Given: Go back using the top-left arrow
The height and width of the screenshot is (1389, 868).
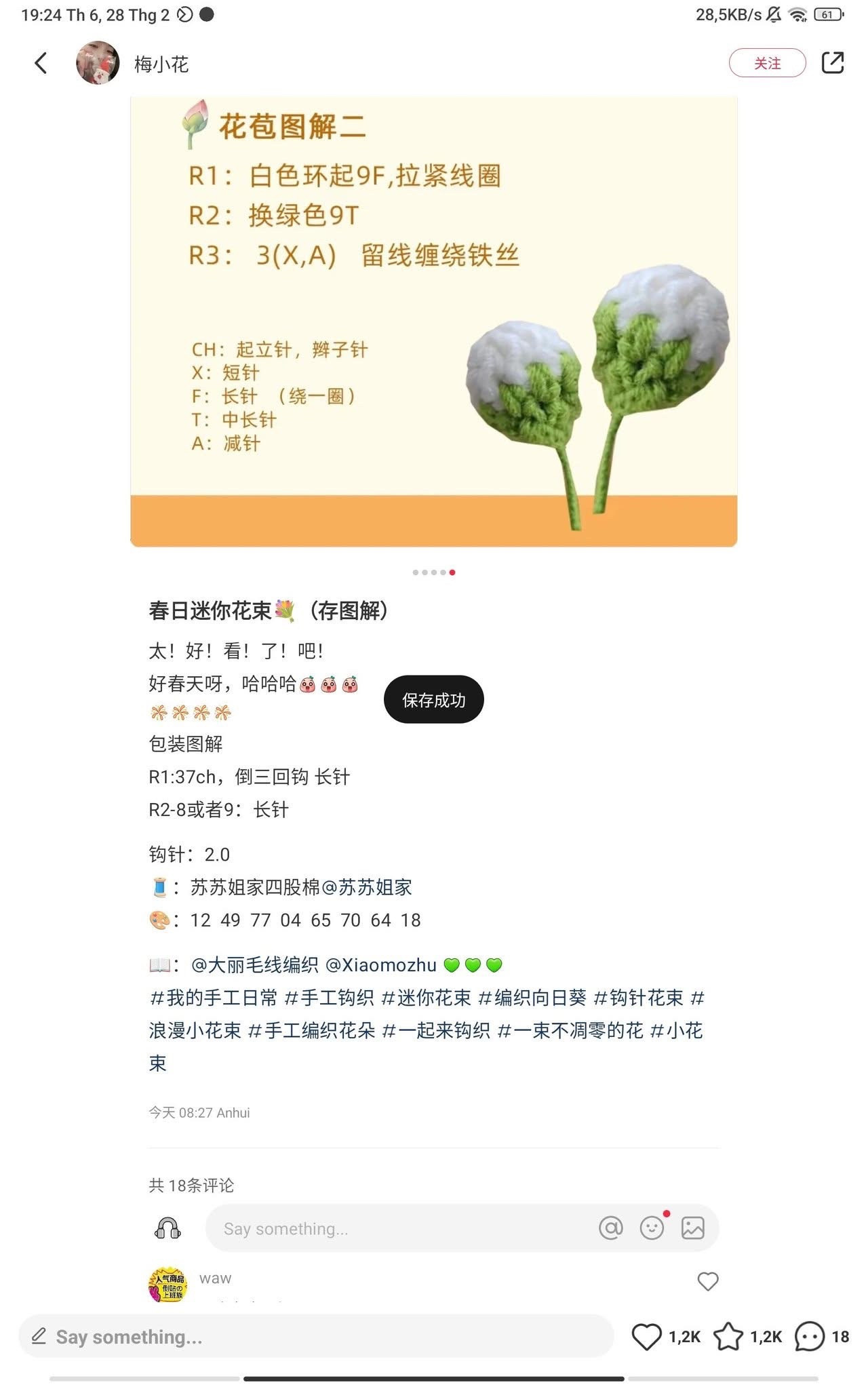Looking at the screenshot, I should coord(41,63).
